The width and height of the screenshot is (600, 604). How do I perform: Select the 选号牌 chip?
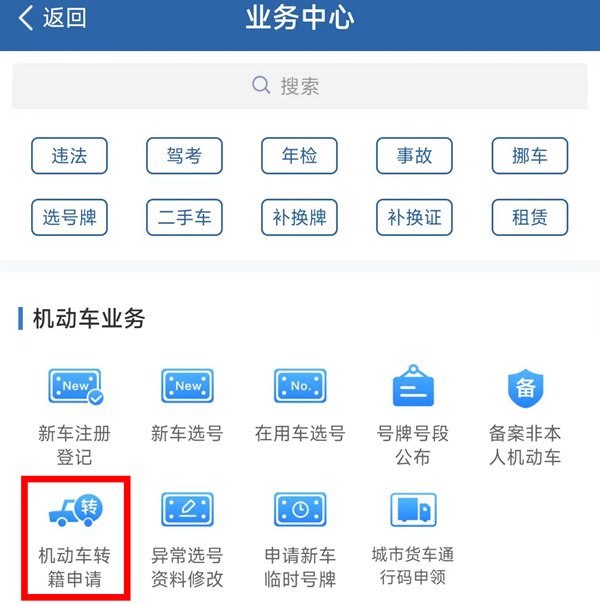click(x=70, y=217)
